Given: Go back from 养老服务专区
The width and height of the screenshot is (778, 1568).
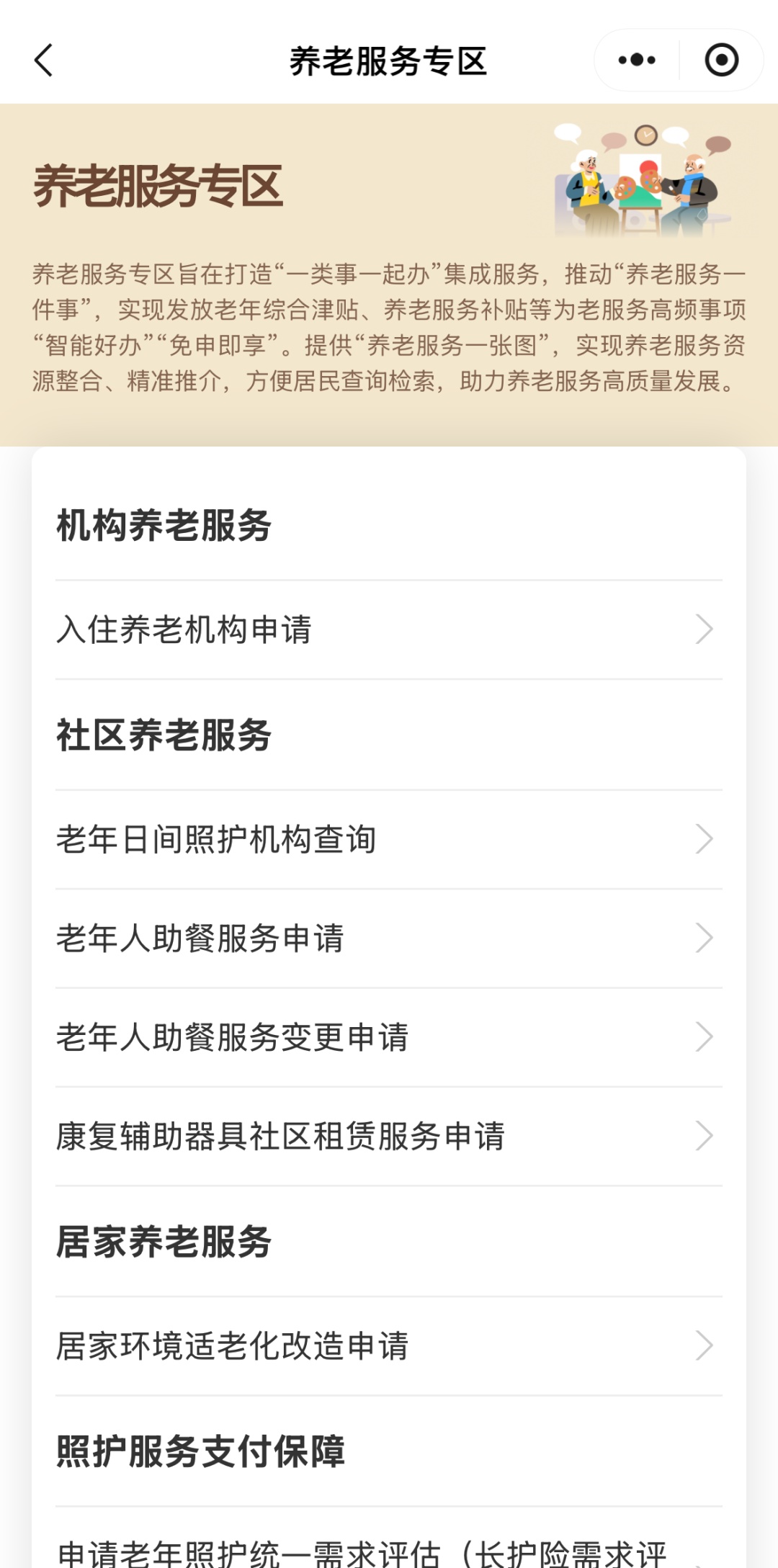Looking at the screenshot, I should [x=44, y=61].
